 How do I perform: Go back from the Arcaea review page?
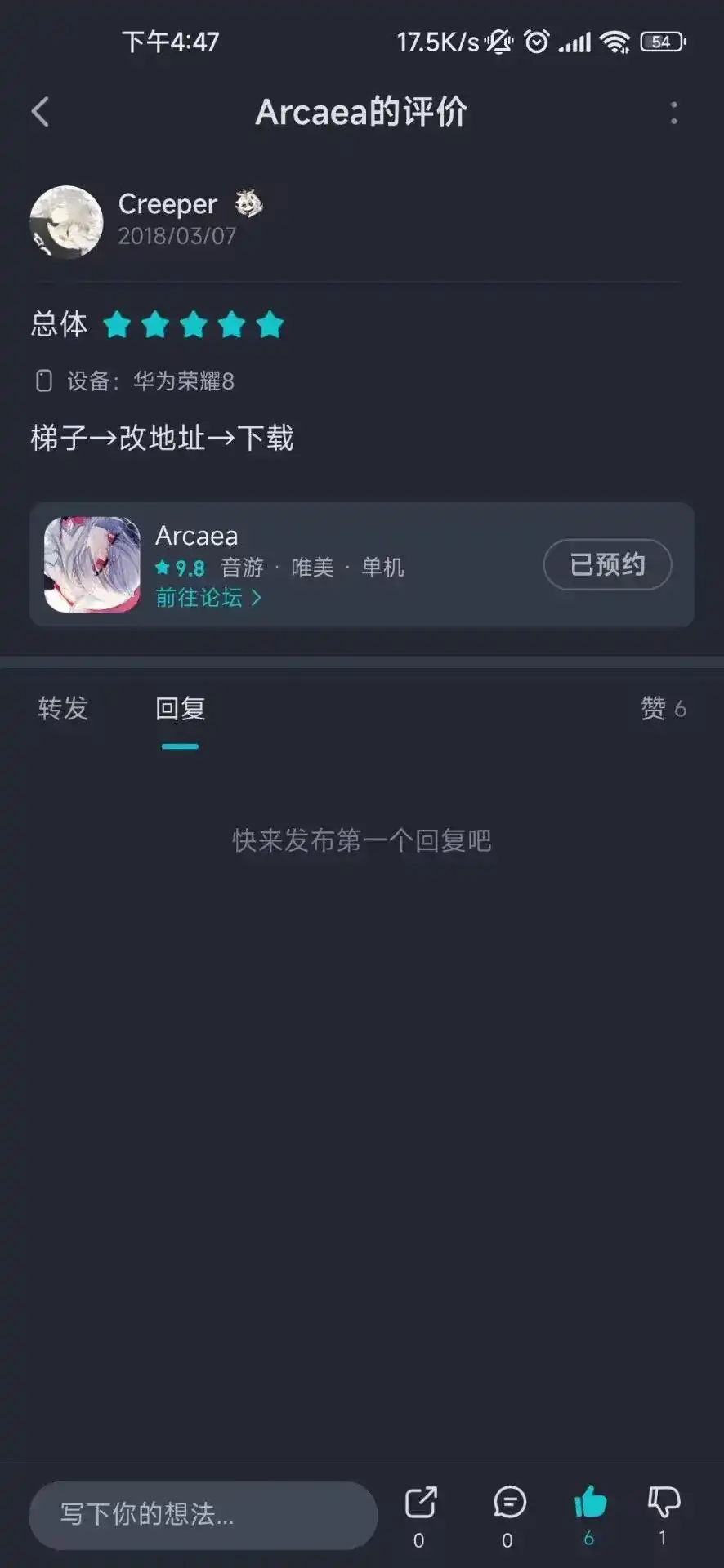tap(40, 112)
